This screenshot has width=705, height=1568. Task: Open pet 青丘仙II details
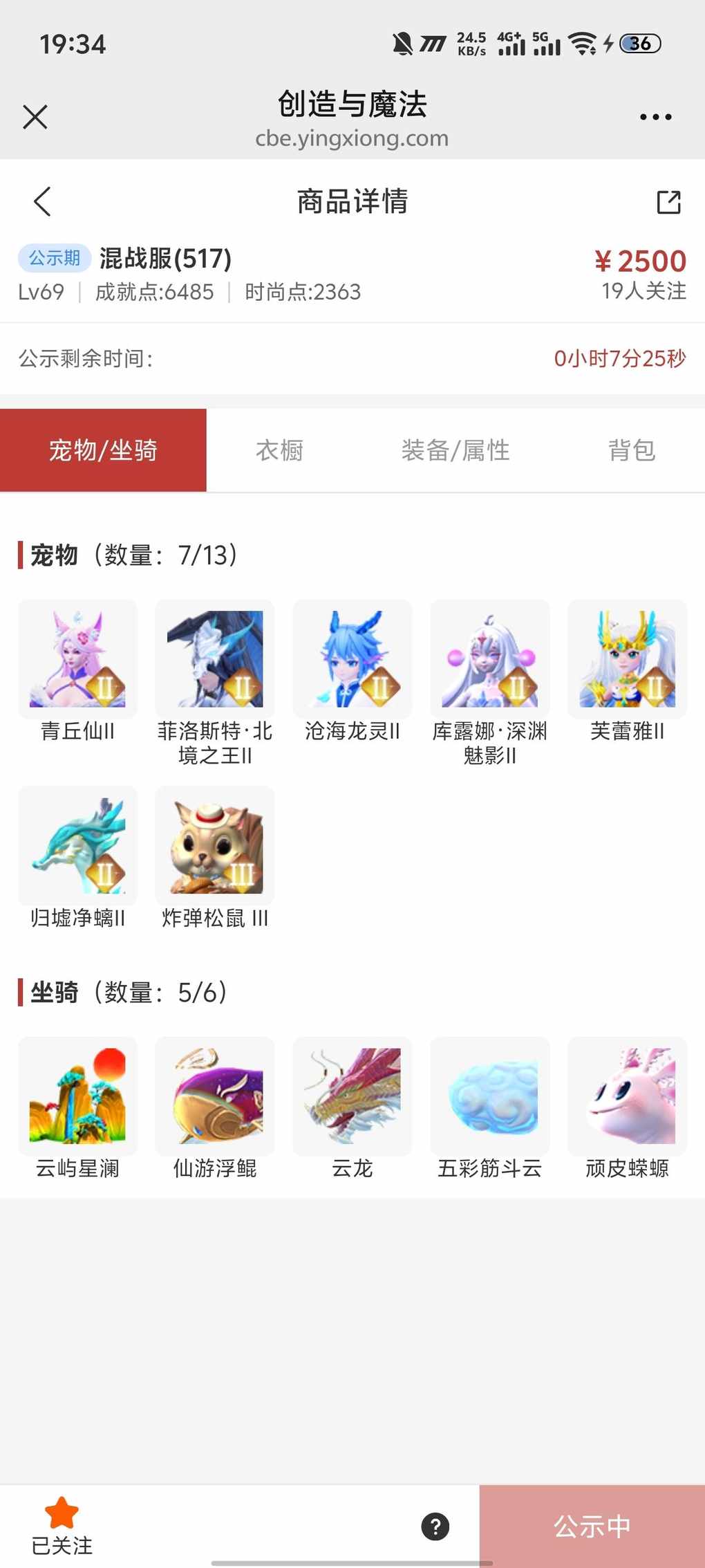point(77,659)
